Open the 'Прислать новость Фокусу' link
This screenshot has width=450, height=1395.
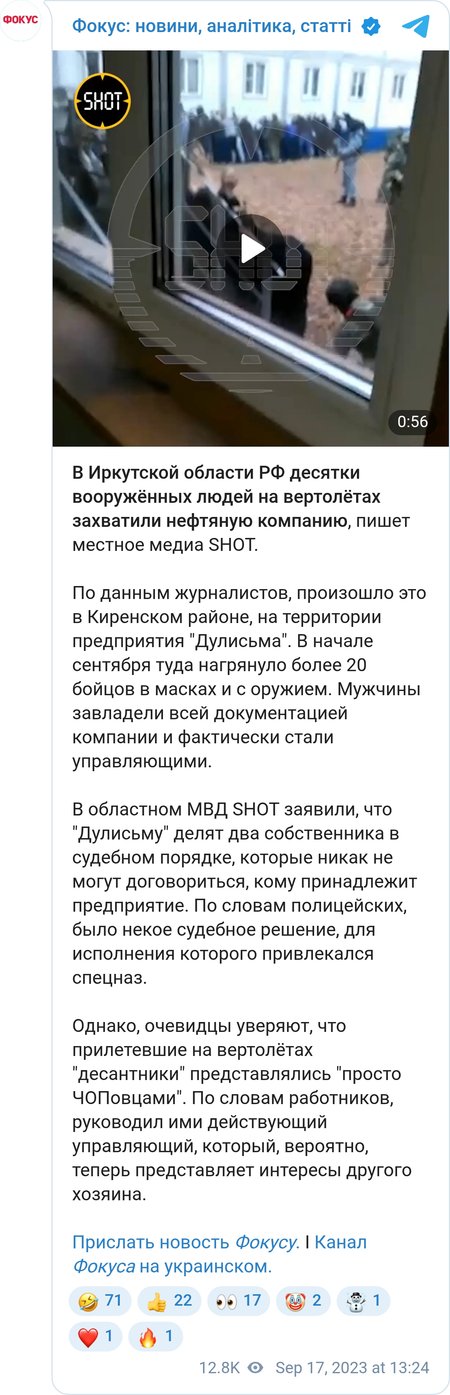[x=185, y=1242]
